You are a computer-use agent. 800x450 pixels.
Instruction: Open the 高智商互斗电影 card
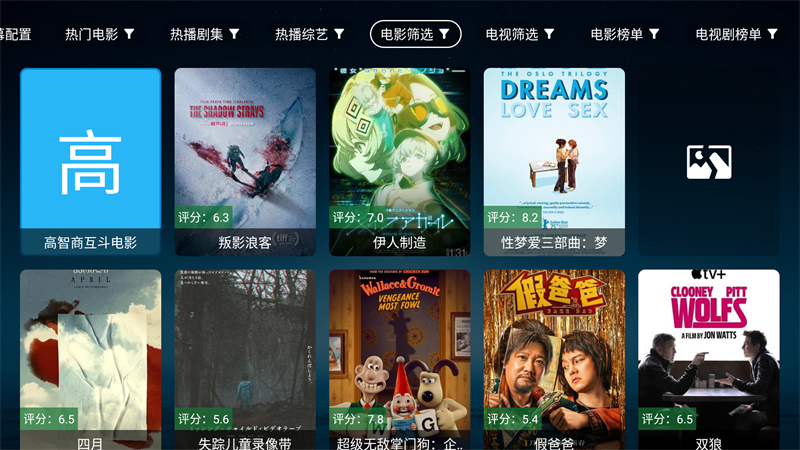click(90, 160)
